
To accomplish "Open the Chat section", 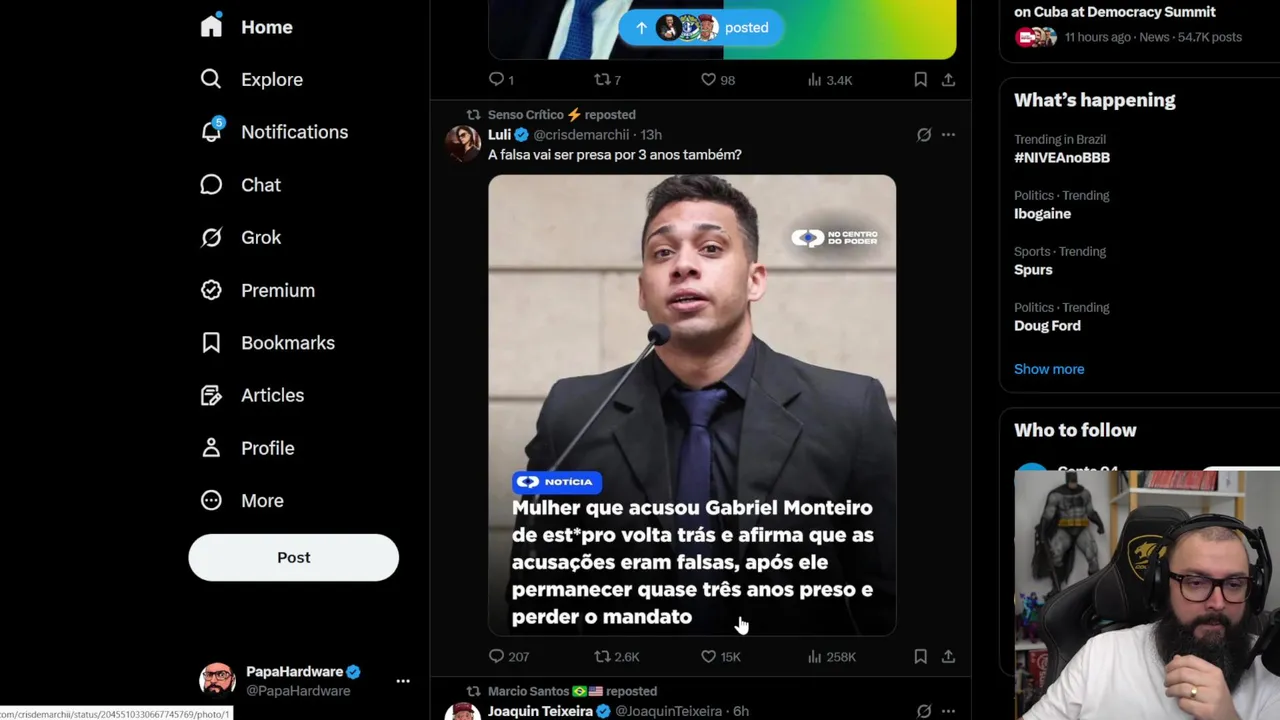I will [x=241, y=185].
